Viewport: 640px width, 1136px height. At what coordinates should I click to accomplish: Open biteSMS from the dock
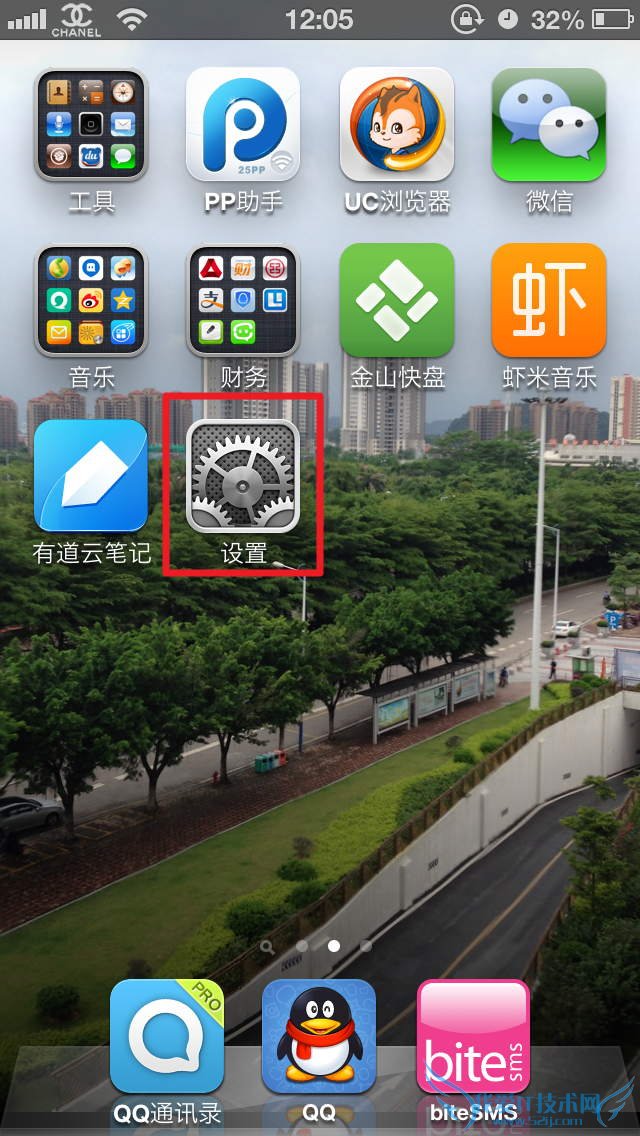click(472, 1036)
